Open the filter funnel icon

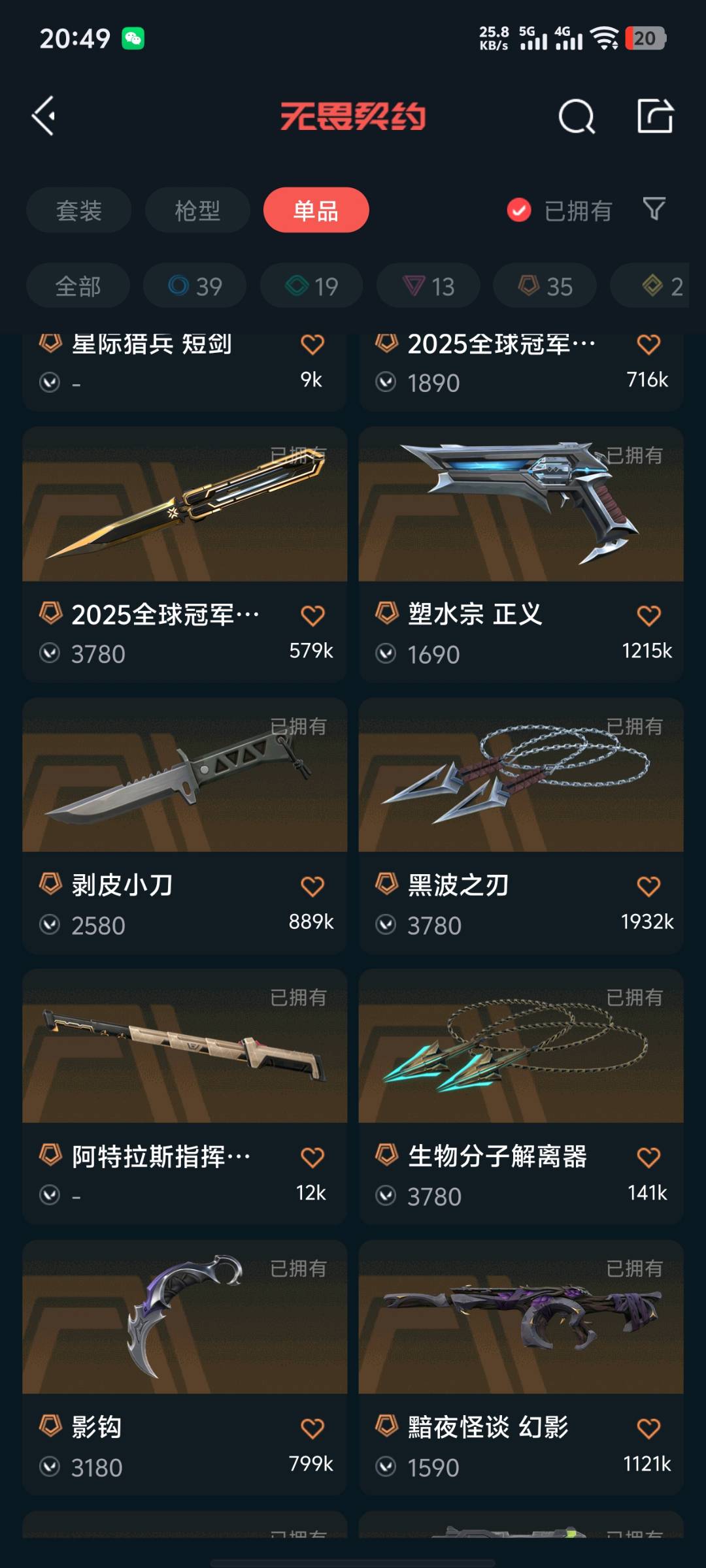[x=654, y=209]
